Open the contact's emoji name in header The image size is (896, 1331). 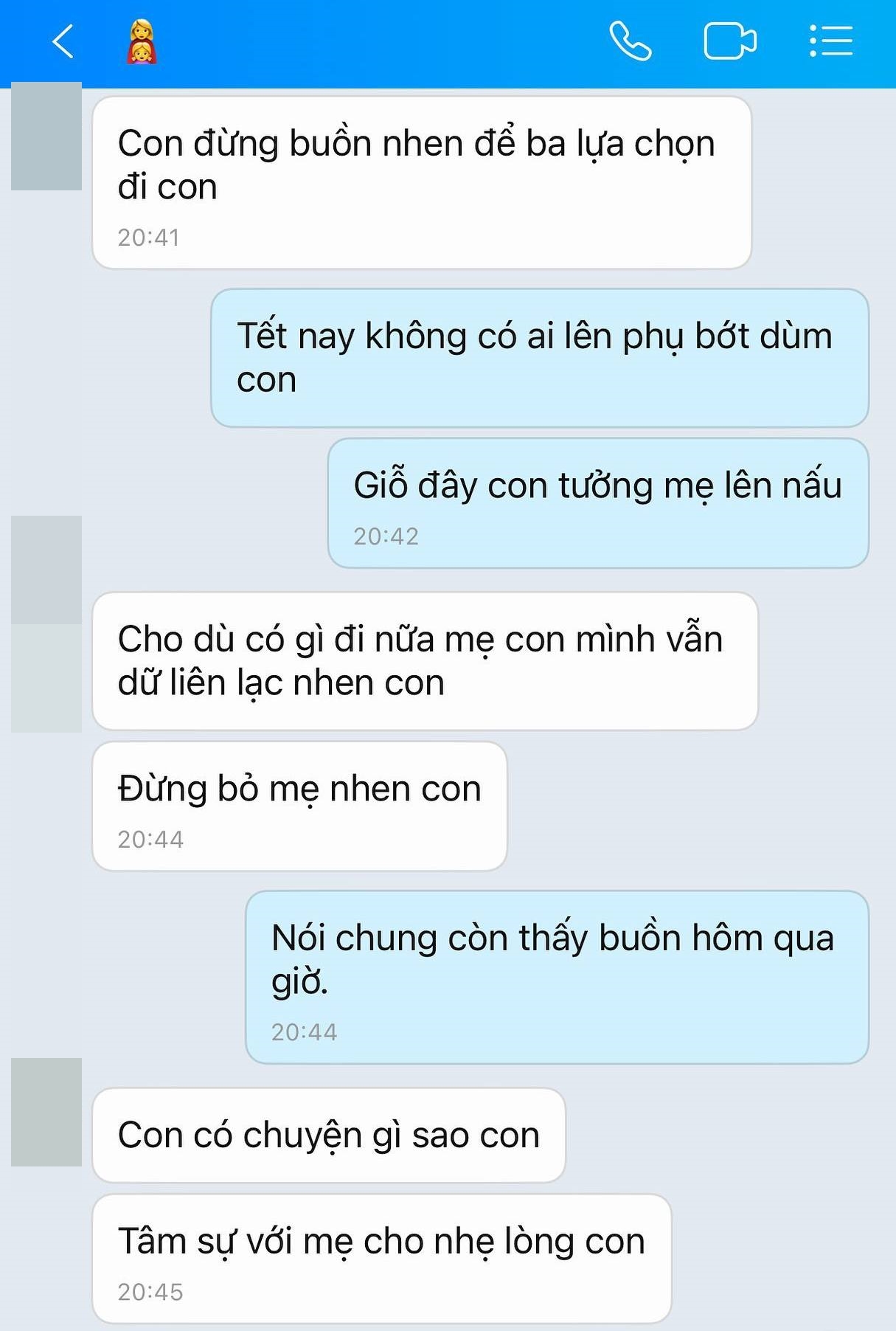[x=142, y=41]
